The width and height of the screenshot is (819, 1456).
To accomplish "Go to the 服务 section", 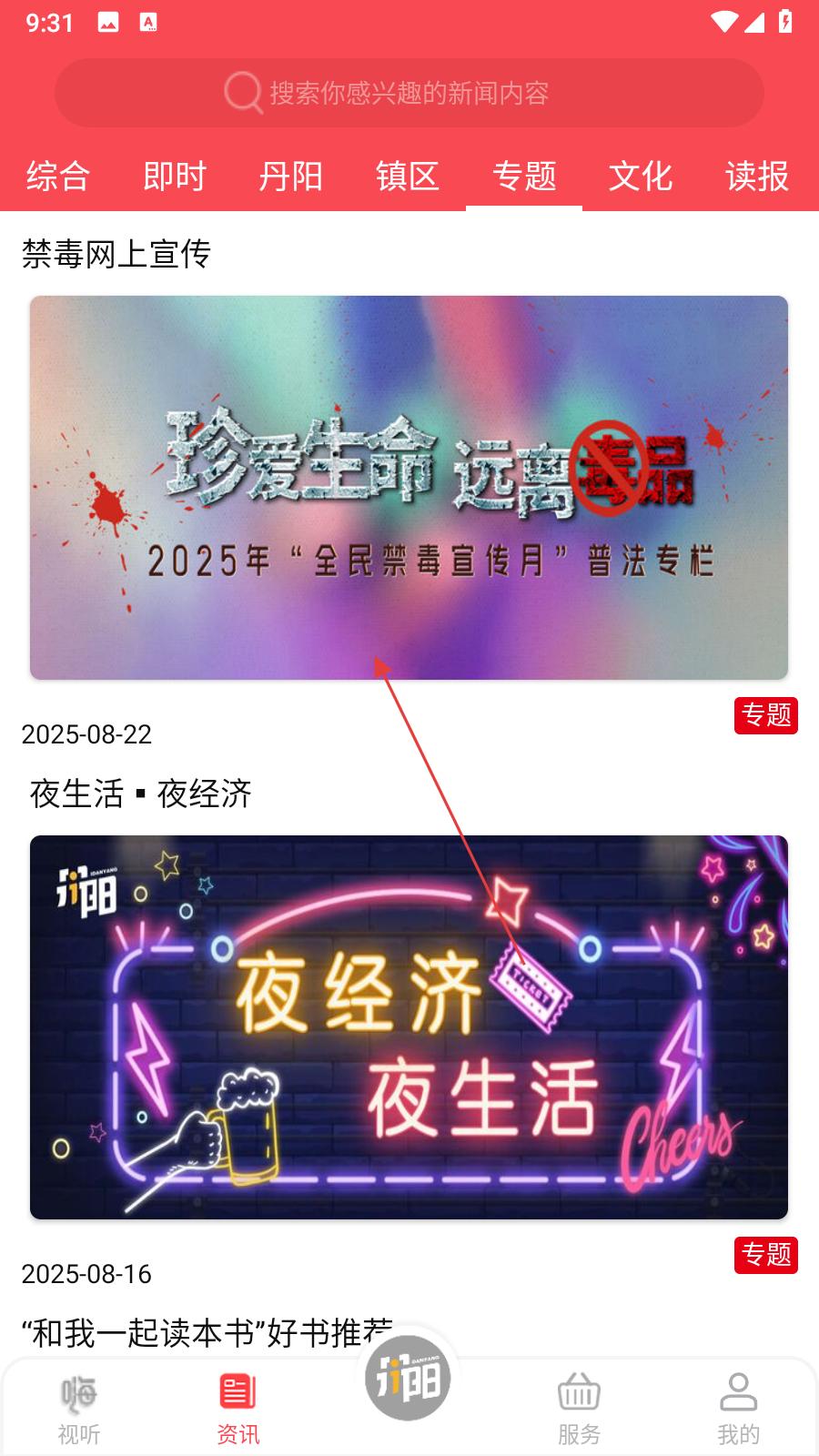I will click(x=579, y=1409).
